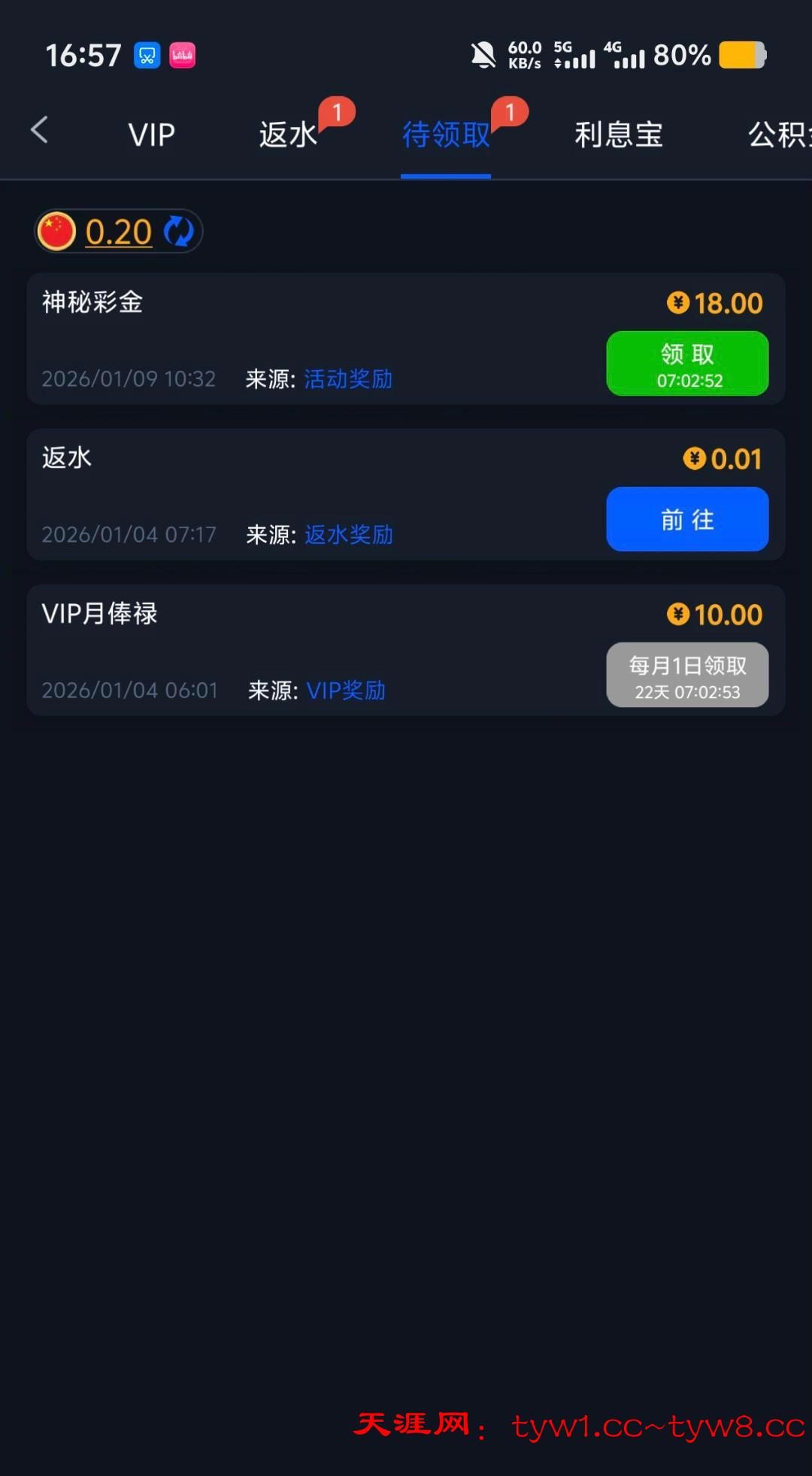The image size is (812, 1476).
Task: Open the 活动奖励 source link
Action: pyautogui.click(x=348, y=378)
